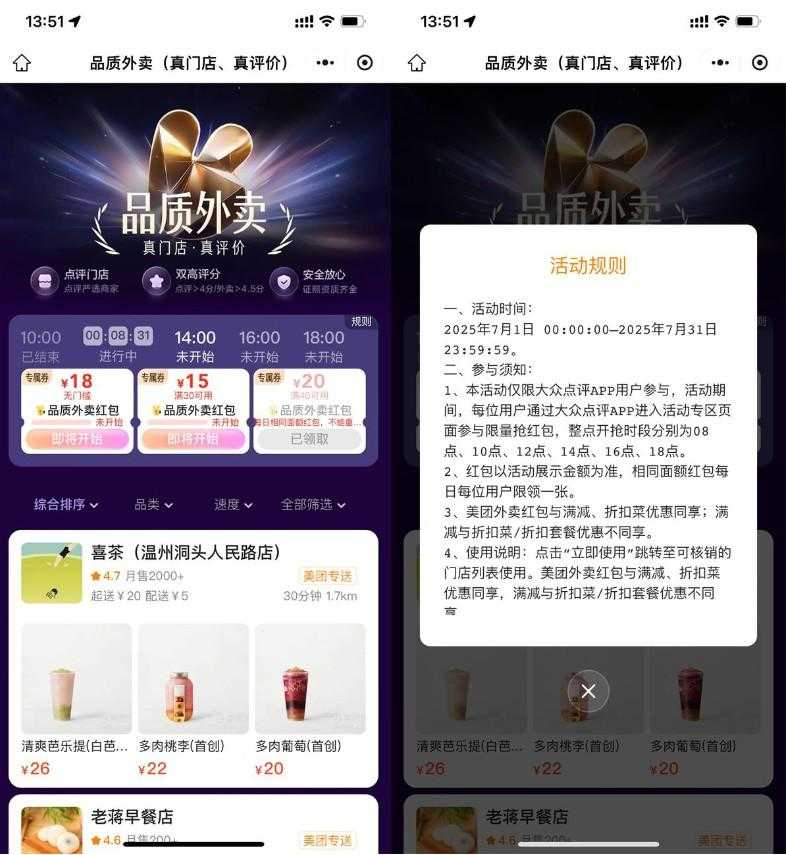786x855 pixels.
Task: Expand the 品类 category filter
Action: point(153,505)
